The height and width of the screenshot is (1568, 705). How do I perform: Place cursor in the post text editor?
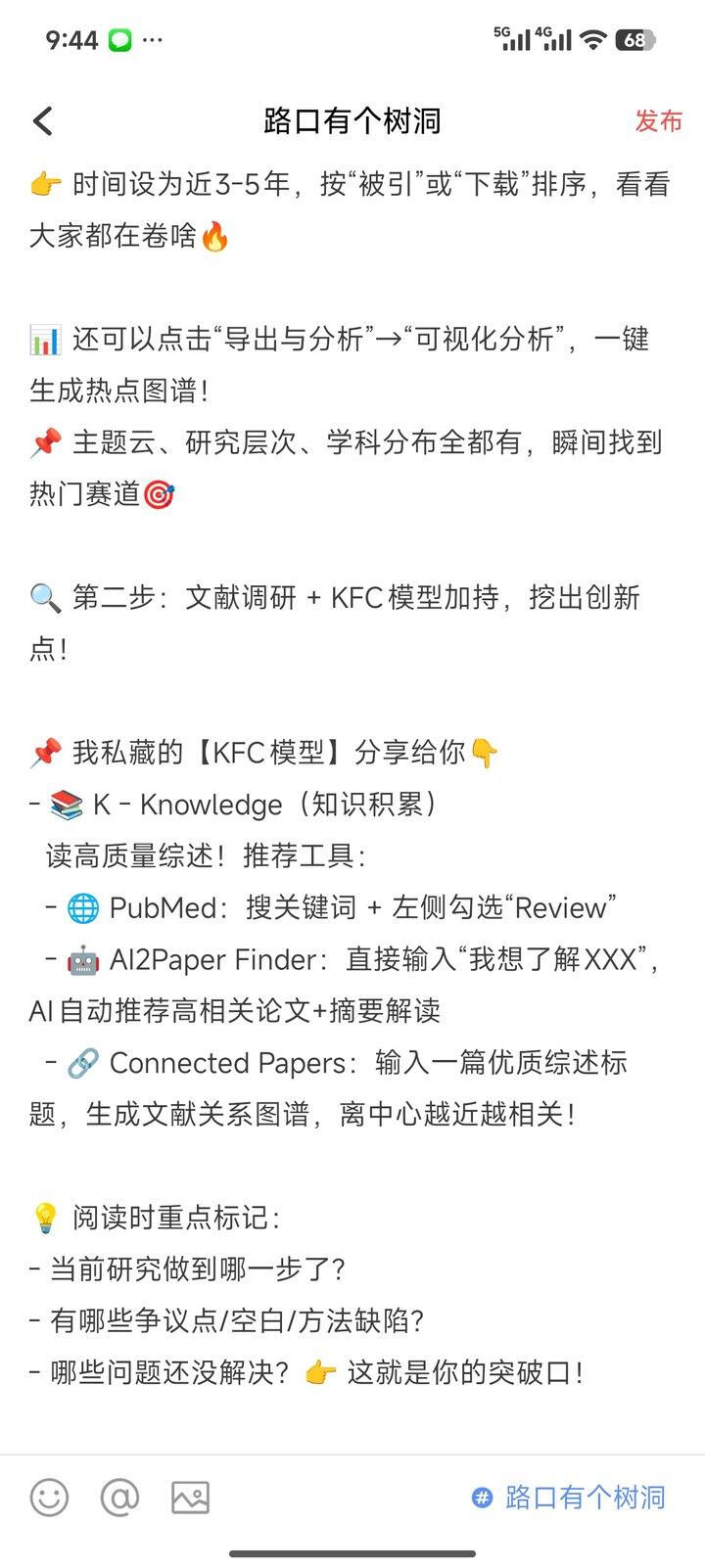pyautogui.click(x=352, y=783)
